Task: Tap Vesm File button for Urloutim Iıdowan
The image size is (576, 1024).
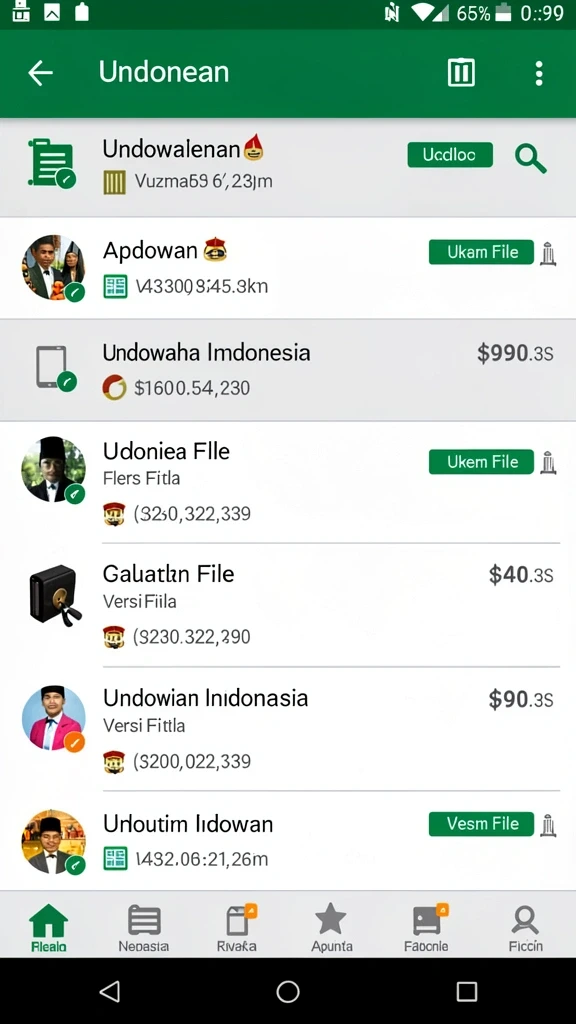Action: pyautogui.click(x=481, y=824)
